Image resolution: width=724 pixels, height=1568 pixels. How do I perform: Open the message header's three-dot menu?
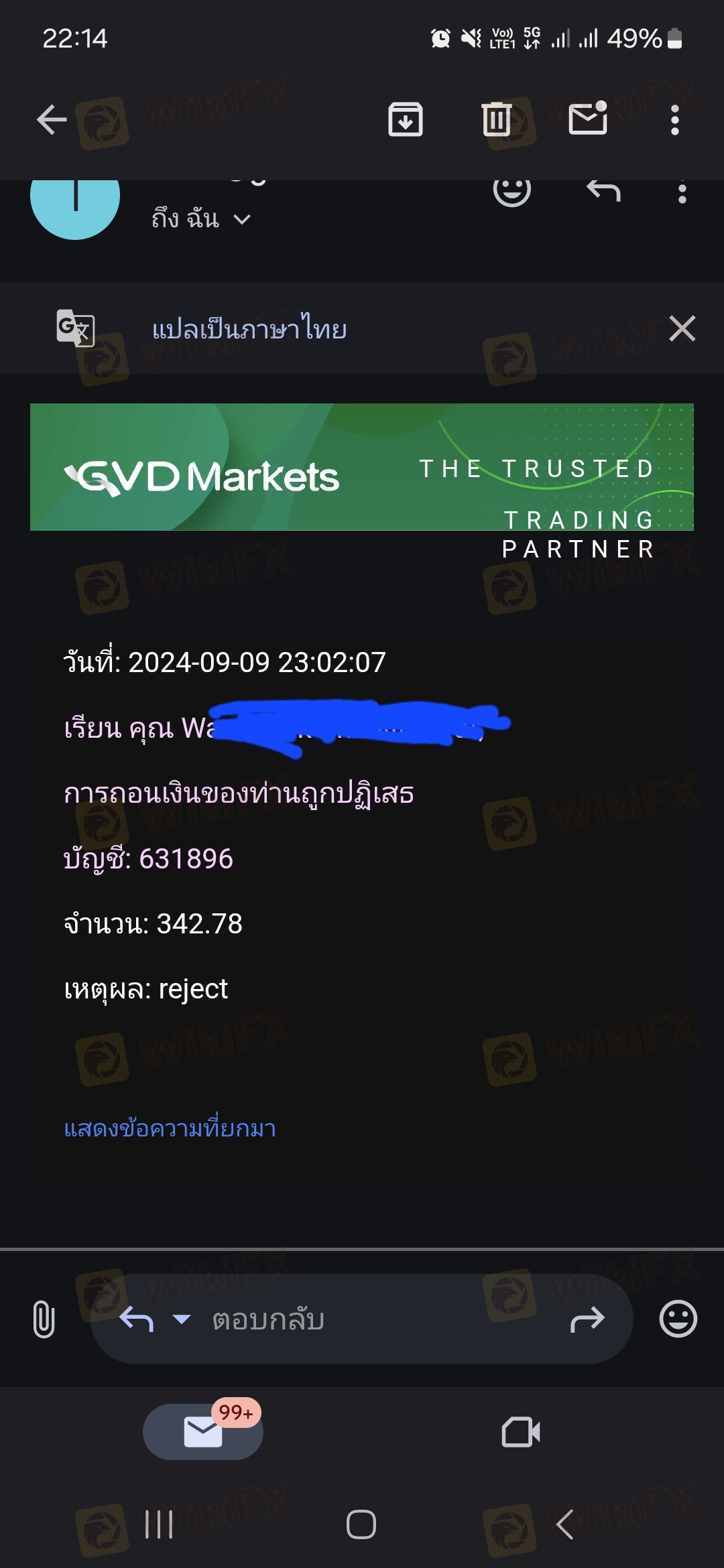tap(682, 193)
